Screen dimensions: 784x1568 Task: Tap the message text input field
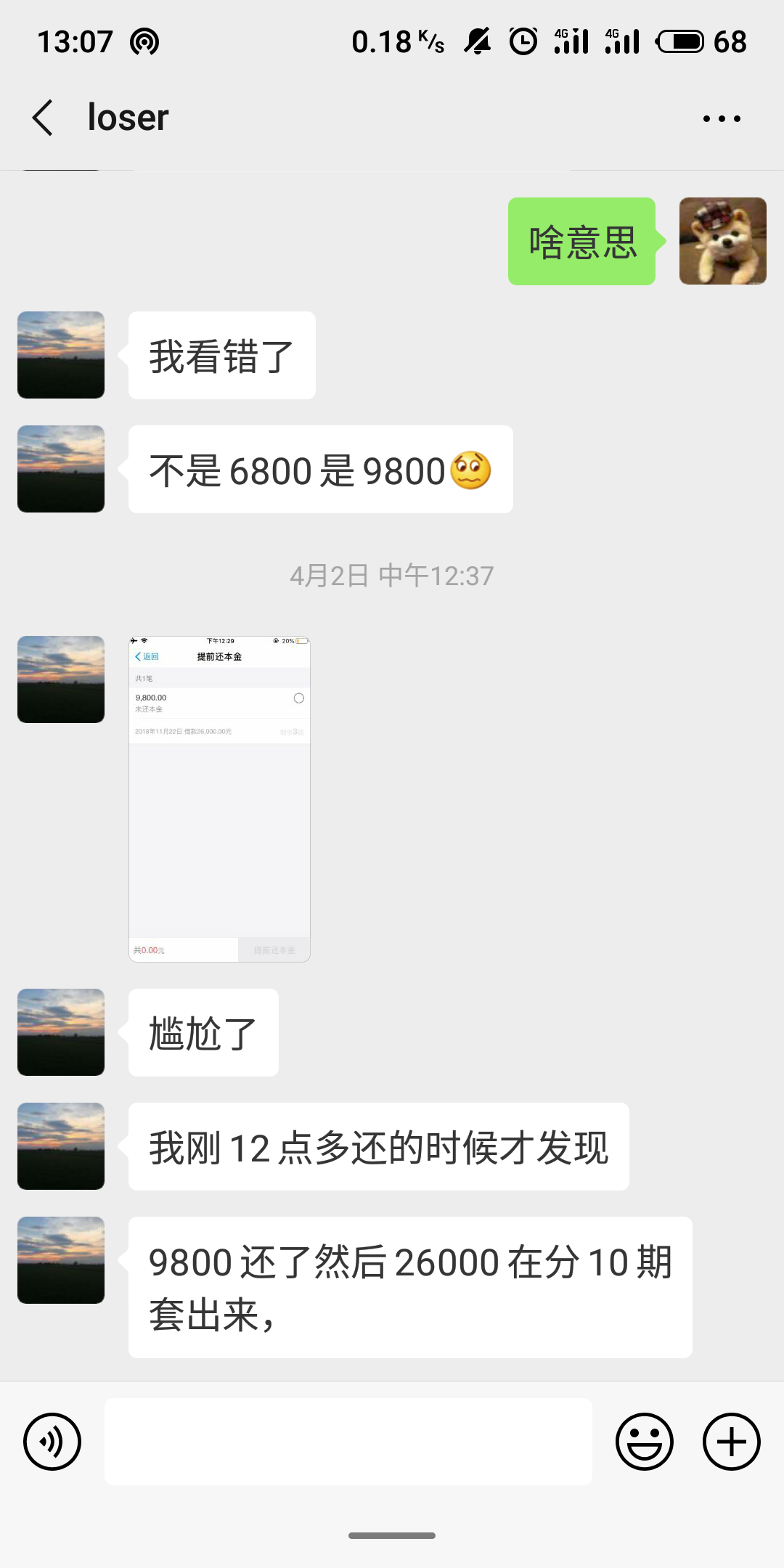348,1442
